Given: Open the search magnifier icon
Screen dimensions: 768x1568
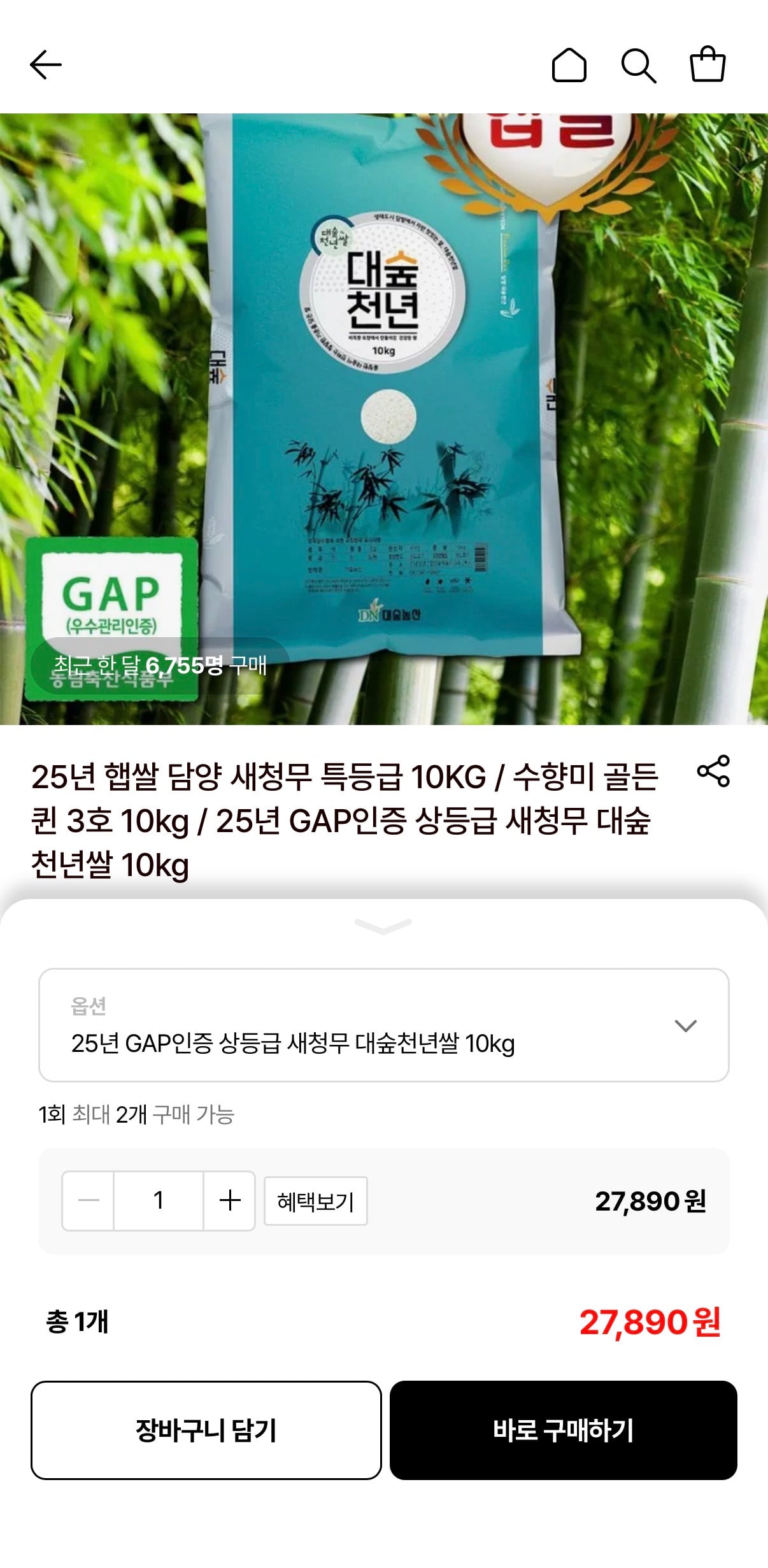Looking at the screenshot, I should 638,65.
